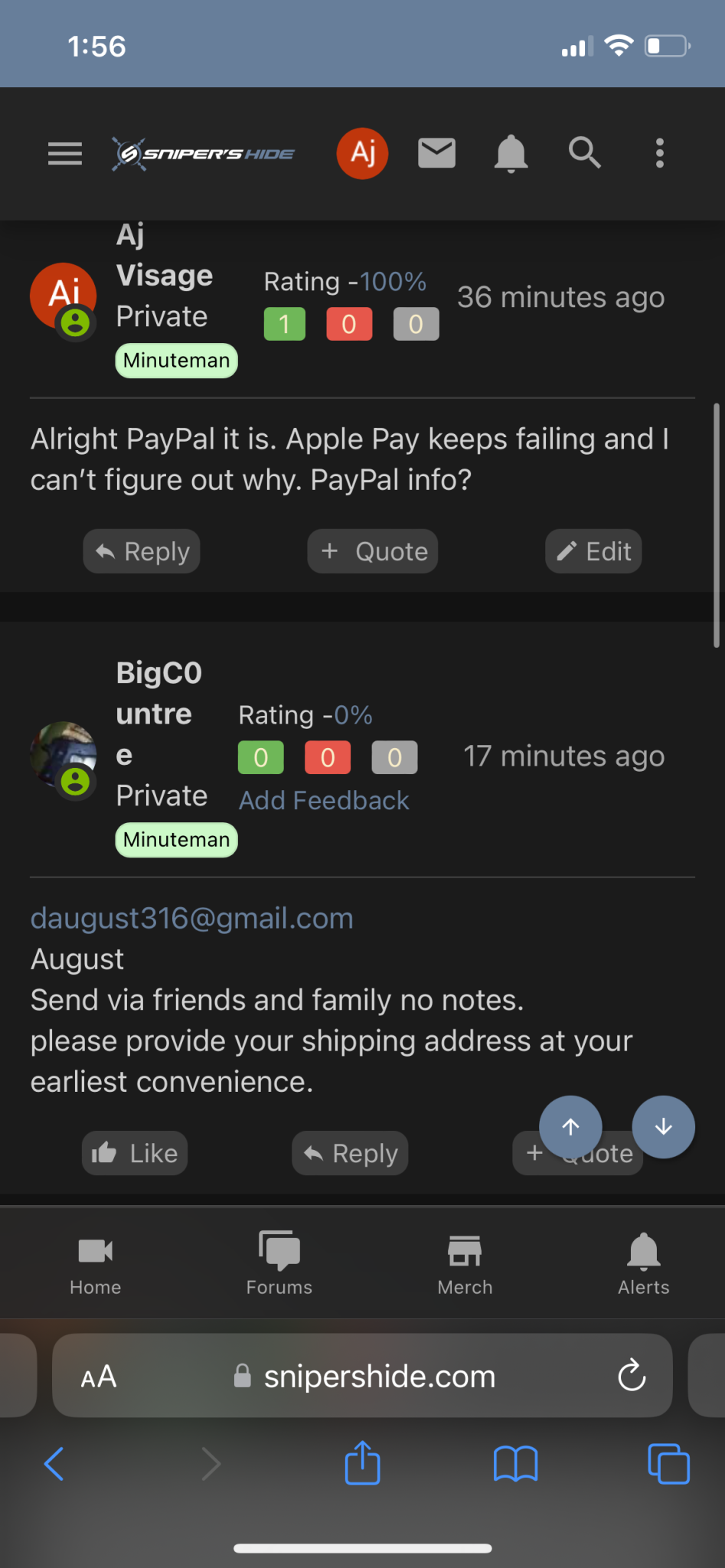The height and width of the screenshot is (1568, 725).
Task: Open the notifications bell in header
Action: pos(511,154)
